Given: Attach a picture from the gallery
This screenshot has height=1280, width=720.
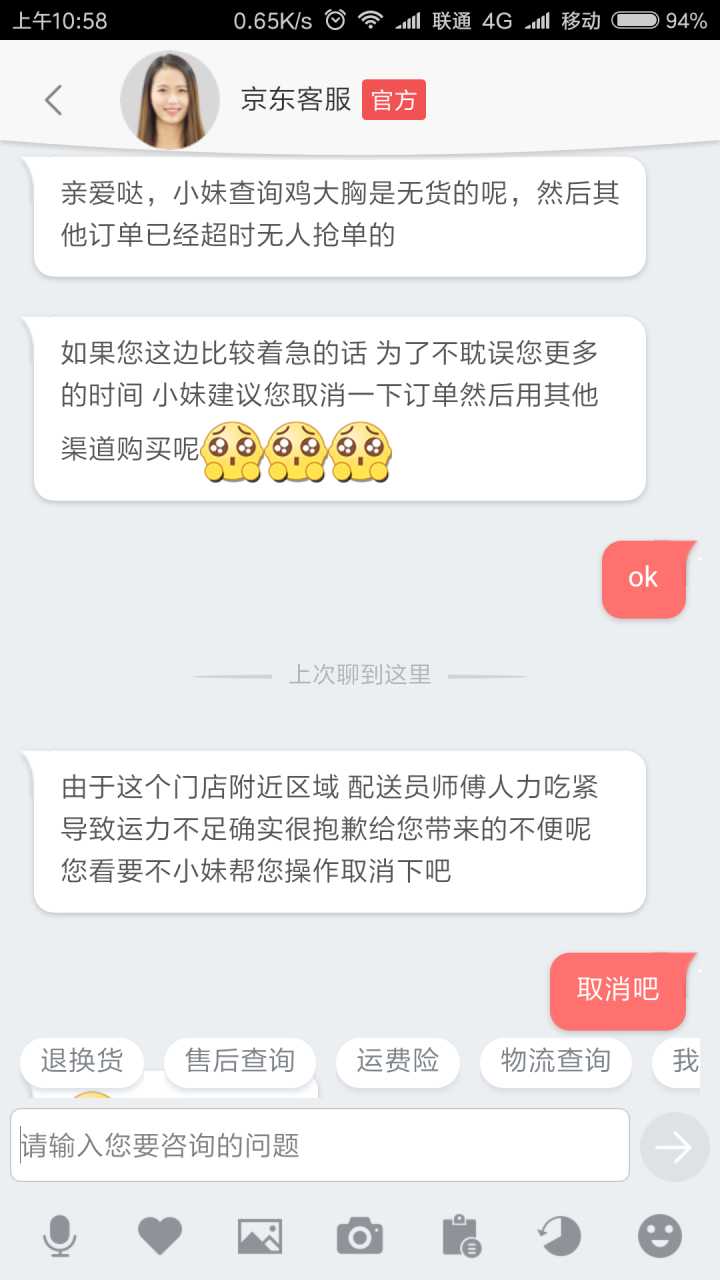Looking at the screenshot, I should [260, 1236].
